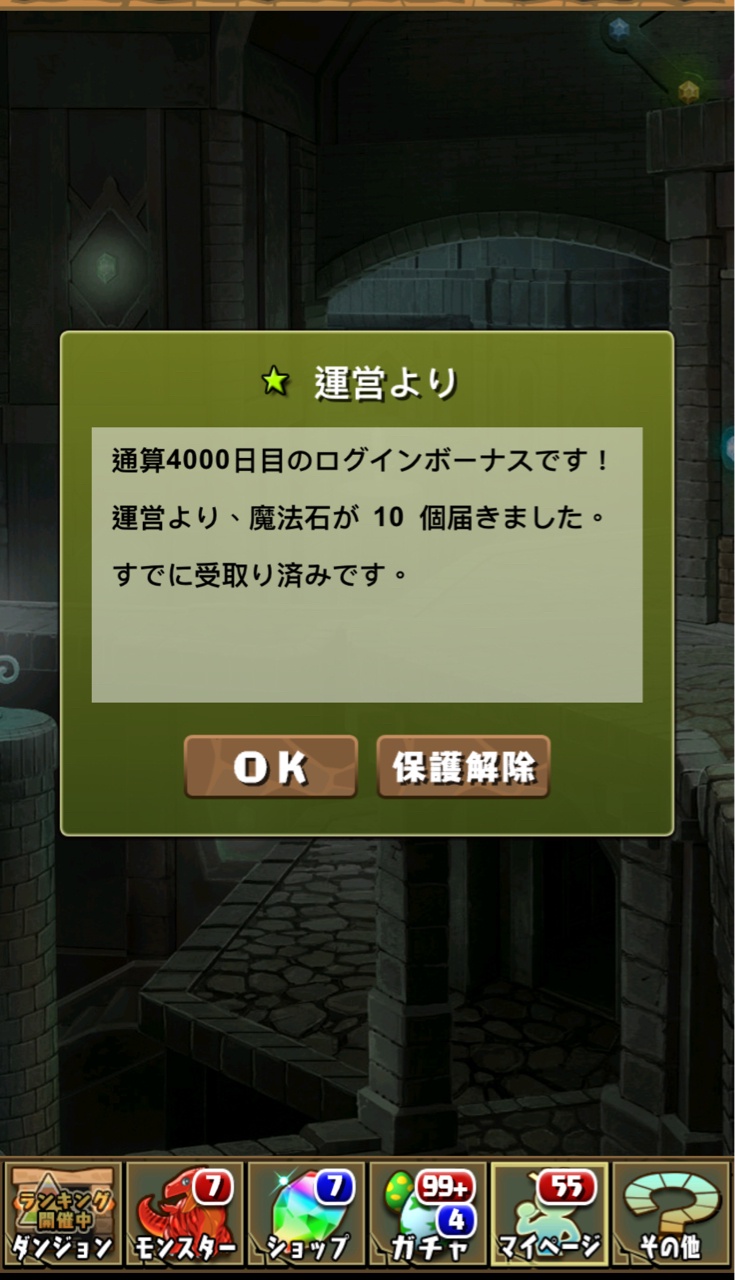This screenshot has height=1280, width=735.
Task: Tap 保護解除 to remove mail protection
Action: (464, 767)
